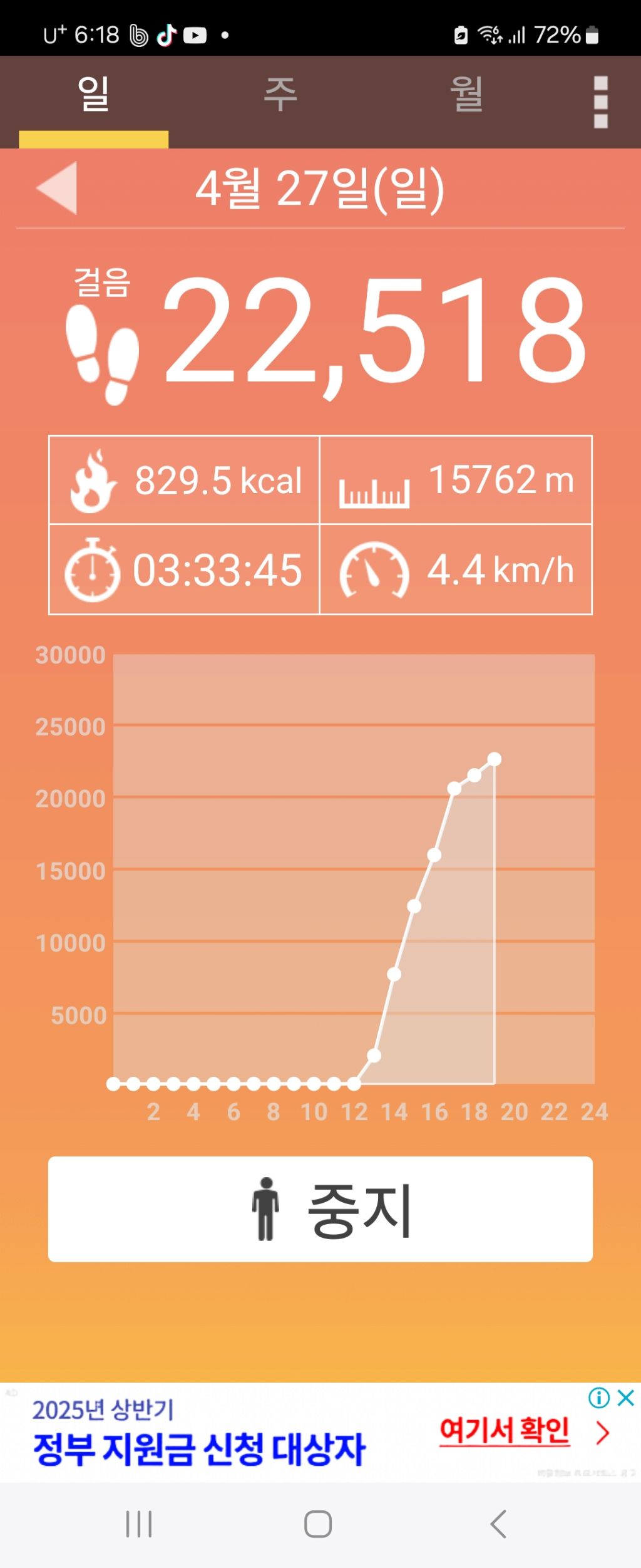The width and height of the screenshot is (641, 1568).
Task: Tap the 중지 (stop) button
Action: [x=320, y=1208]
